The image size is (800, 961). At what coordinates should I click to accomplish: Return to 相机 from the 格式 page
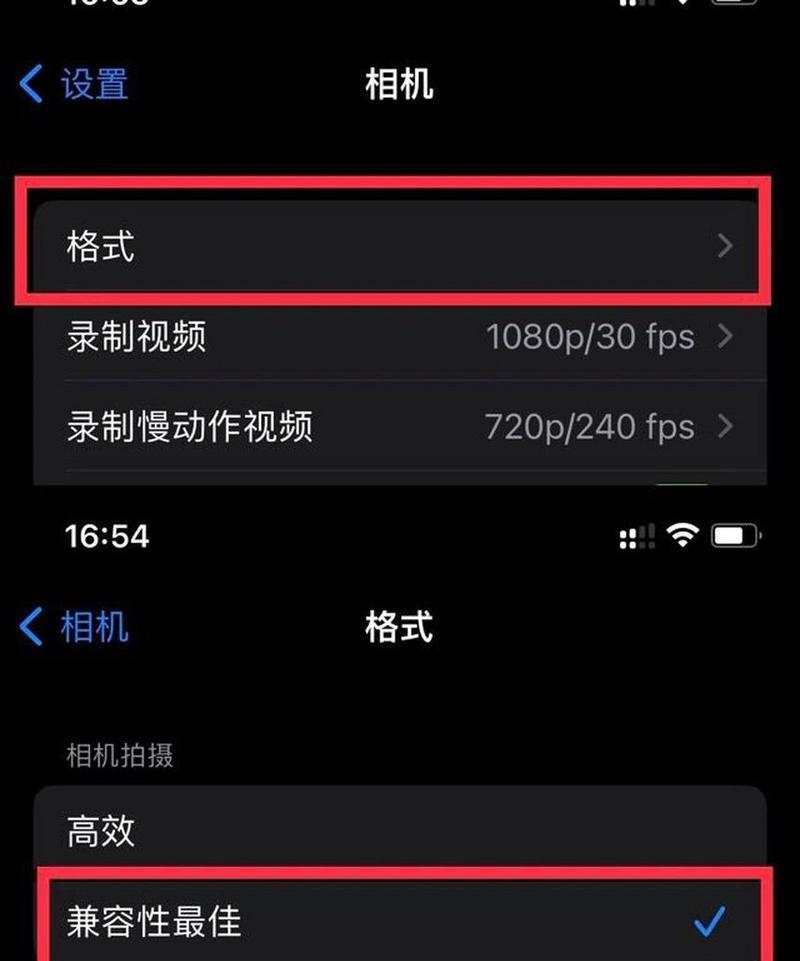coord(75,628)
